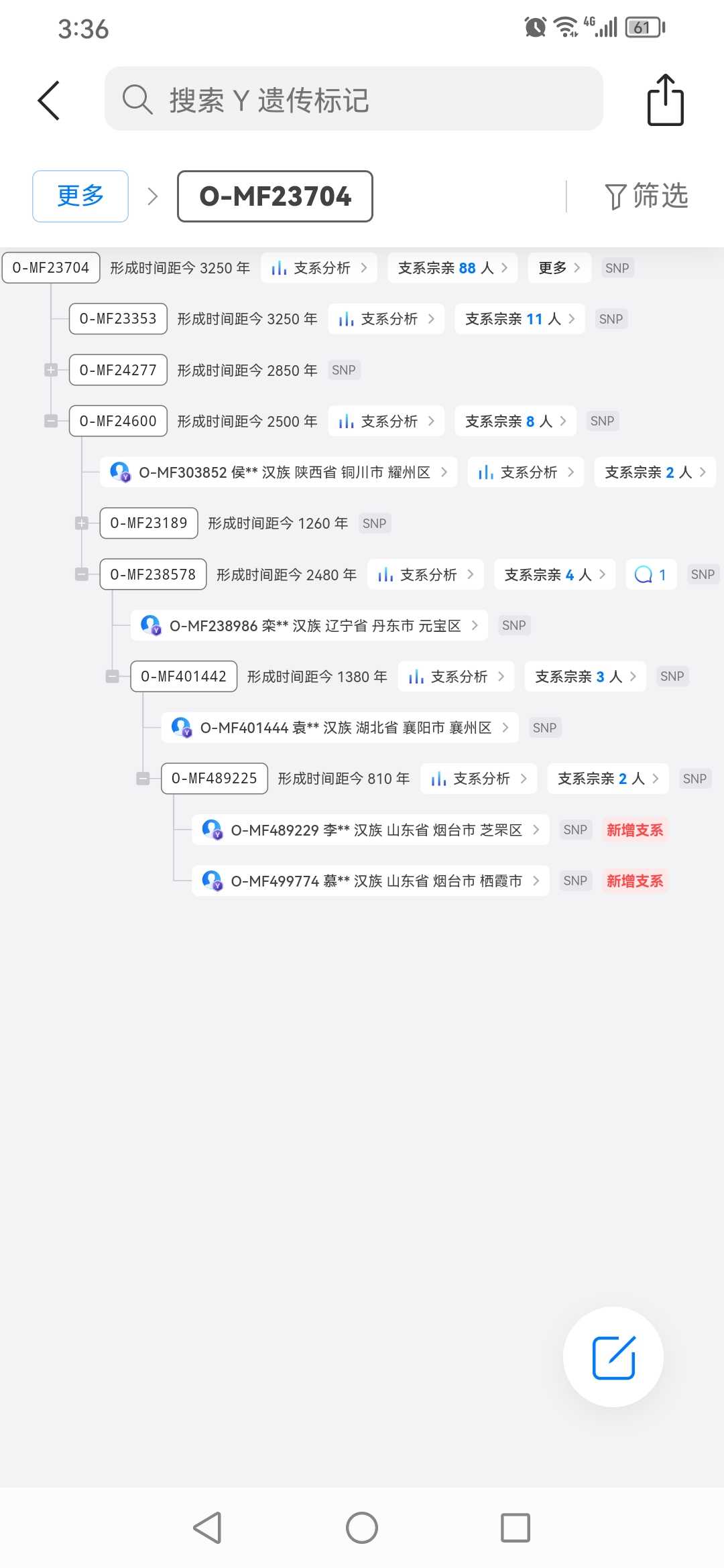Open the Y genetic marker search box
The width and height of the screenshot is (724, 1568).
point(353,99)
